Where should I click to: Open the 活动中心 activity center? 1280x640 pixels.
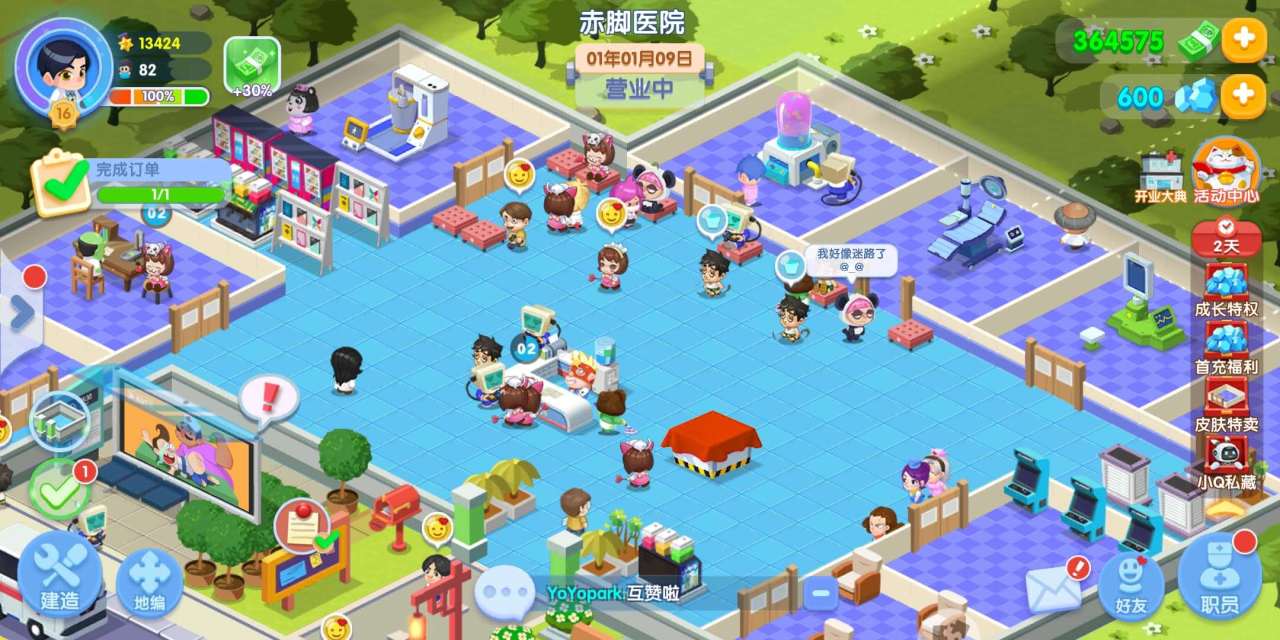pyautogui.click(x=1226, y=172)
